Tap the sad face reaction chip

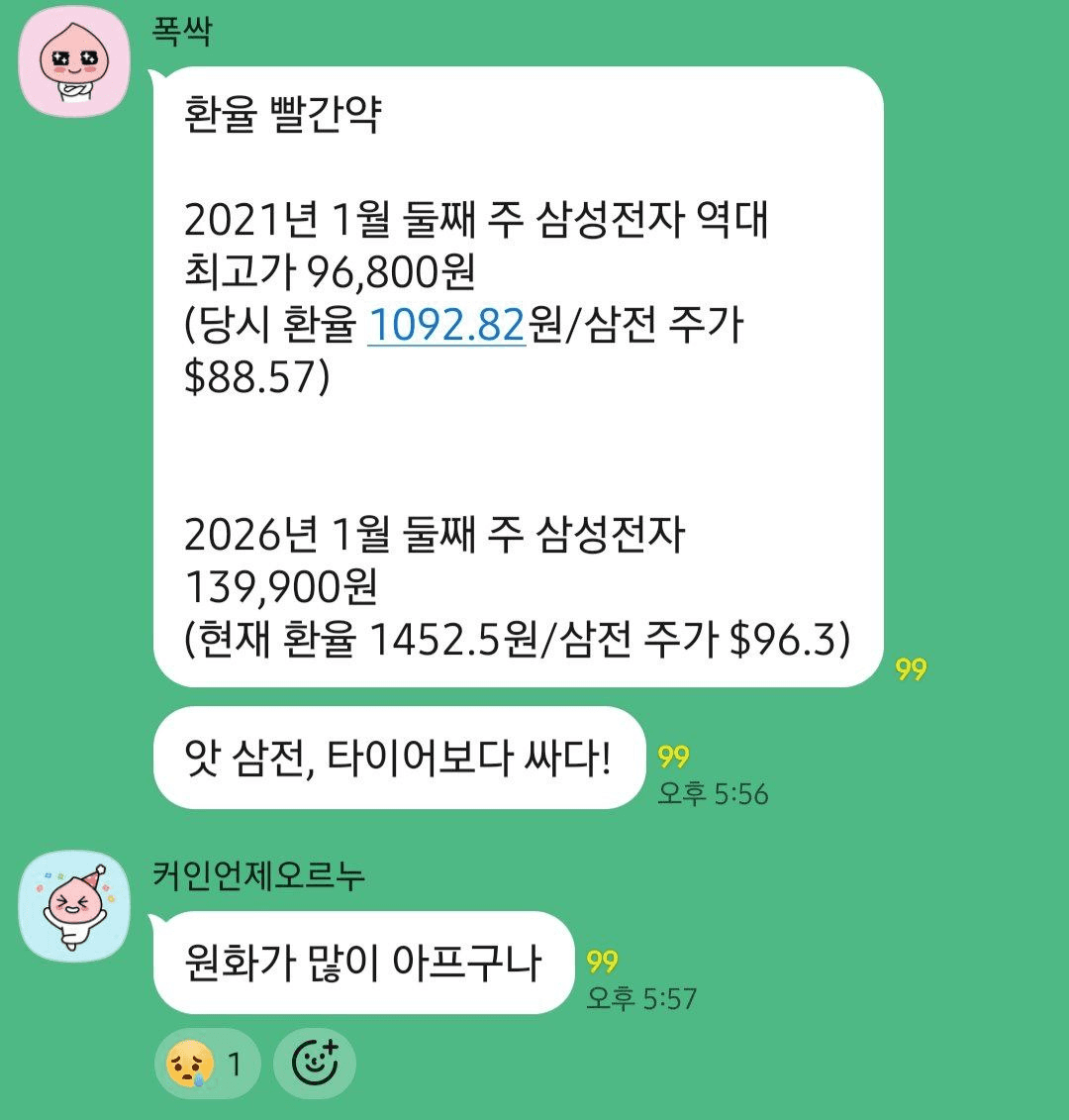(x=206, y=1065)
